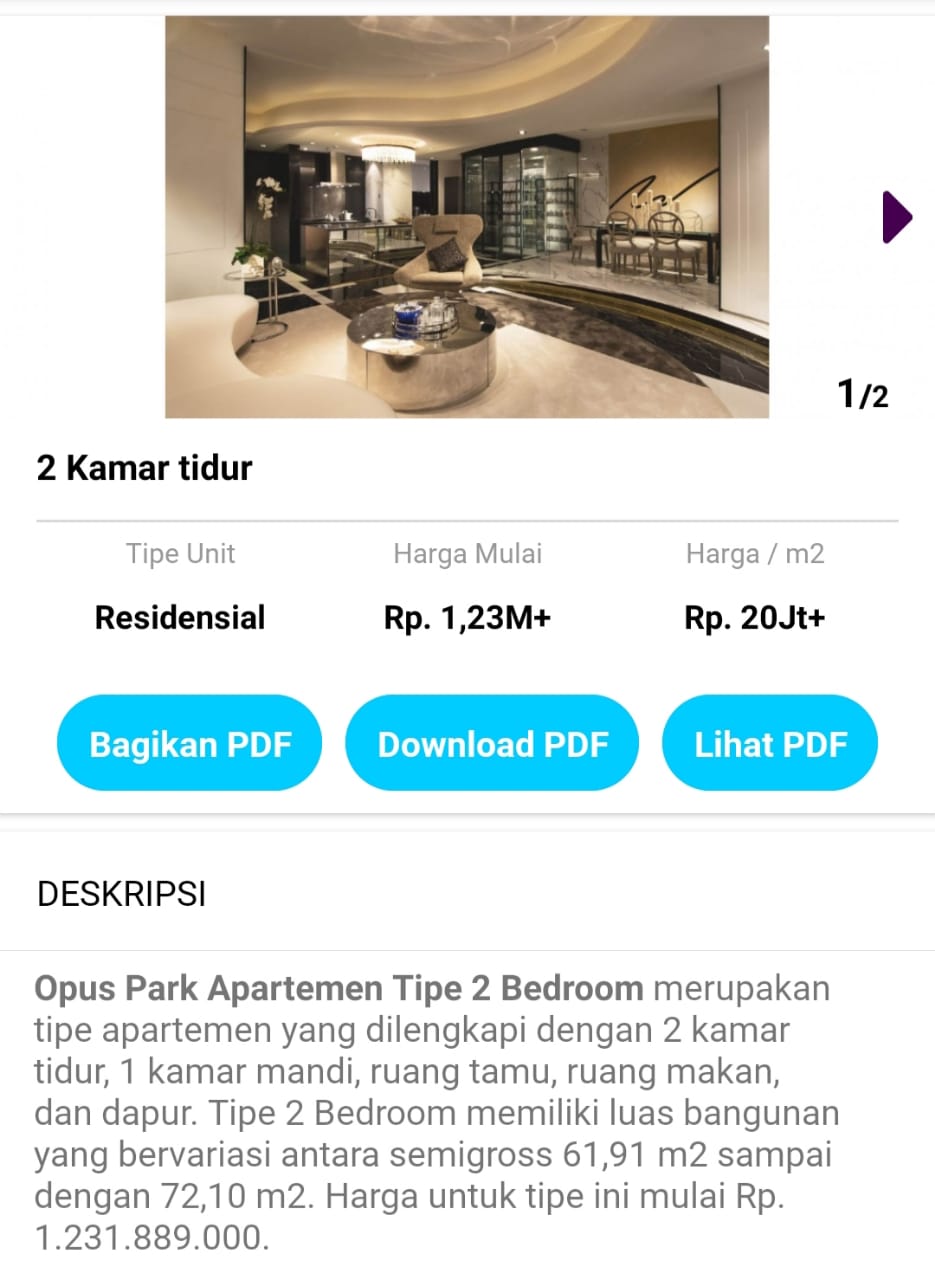Image resolution: width=935 pixels, height=1280 pixels.
Task: Download the PDF brochure
Action: click(492, 744)
